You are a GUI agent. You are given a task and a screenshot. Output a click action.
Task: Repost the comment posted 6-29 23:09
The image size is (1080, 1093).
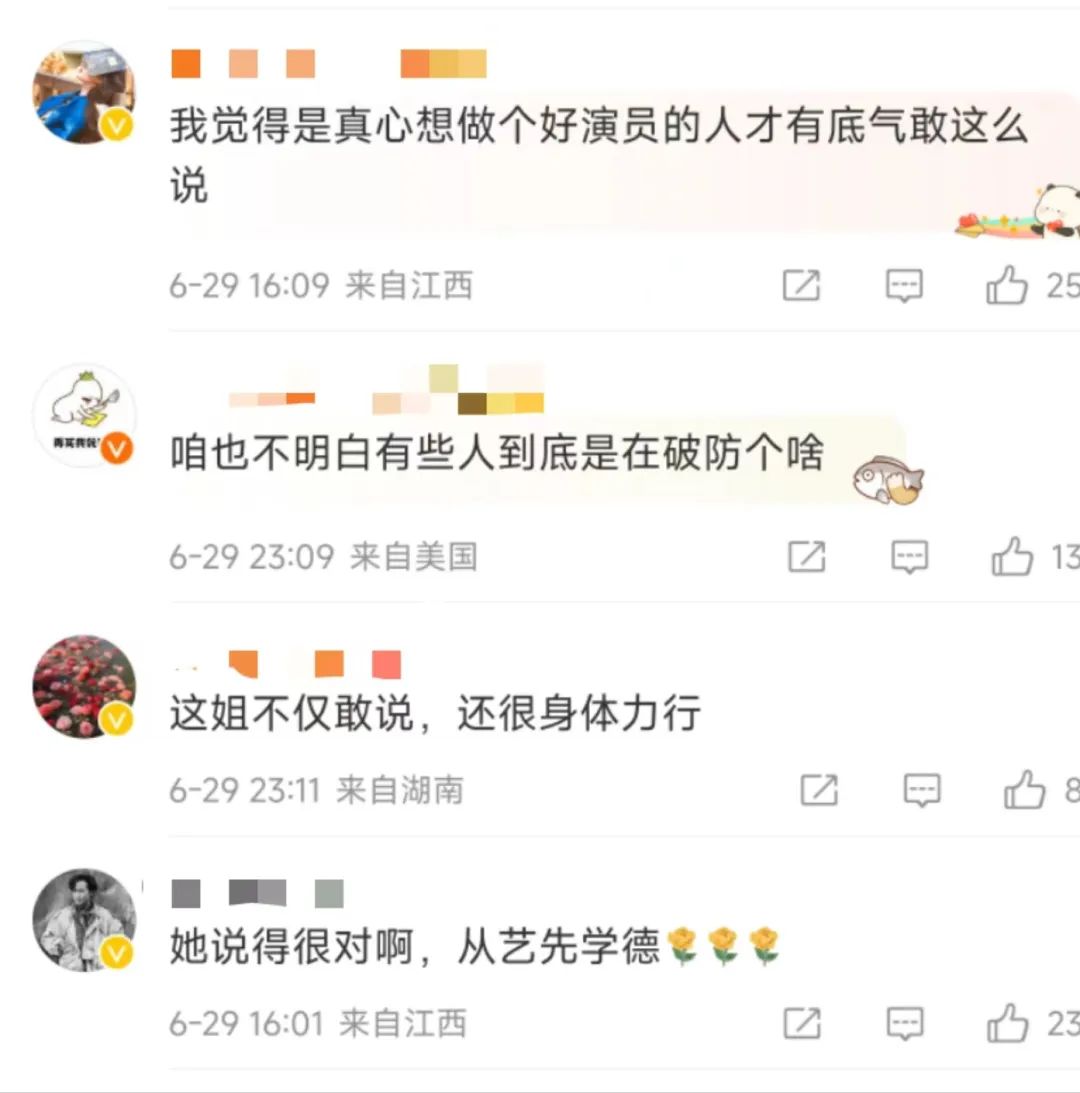(x=806, y=556)
